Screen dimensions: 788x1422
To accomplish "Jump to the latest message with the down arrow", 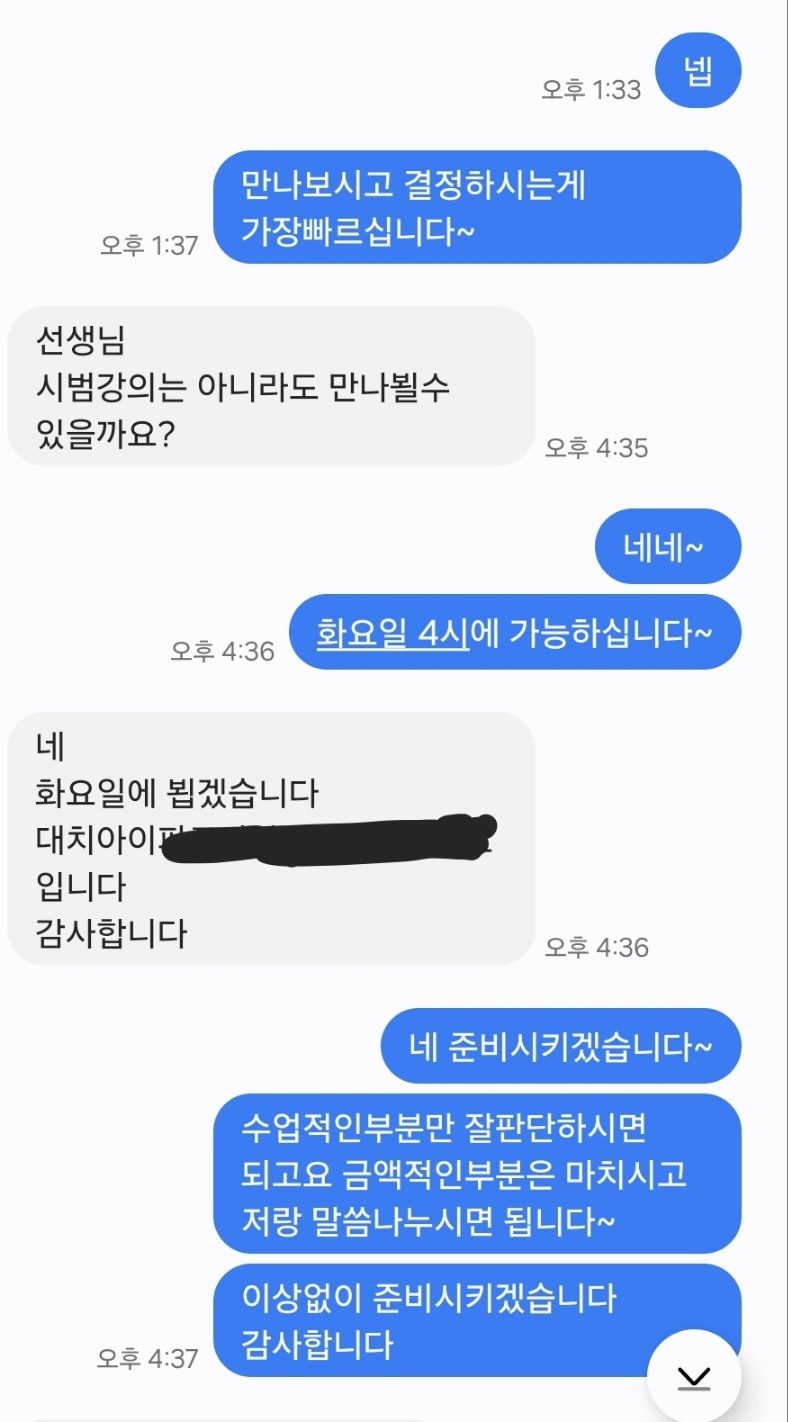I will 693,1377.
